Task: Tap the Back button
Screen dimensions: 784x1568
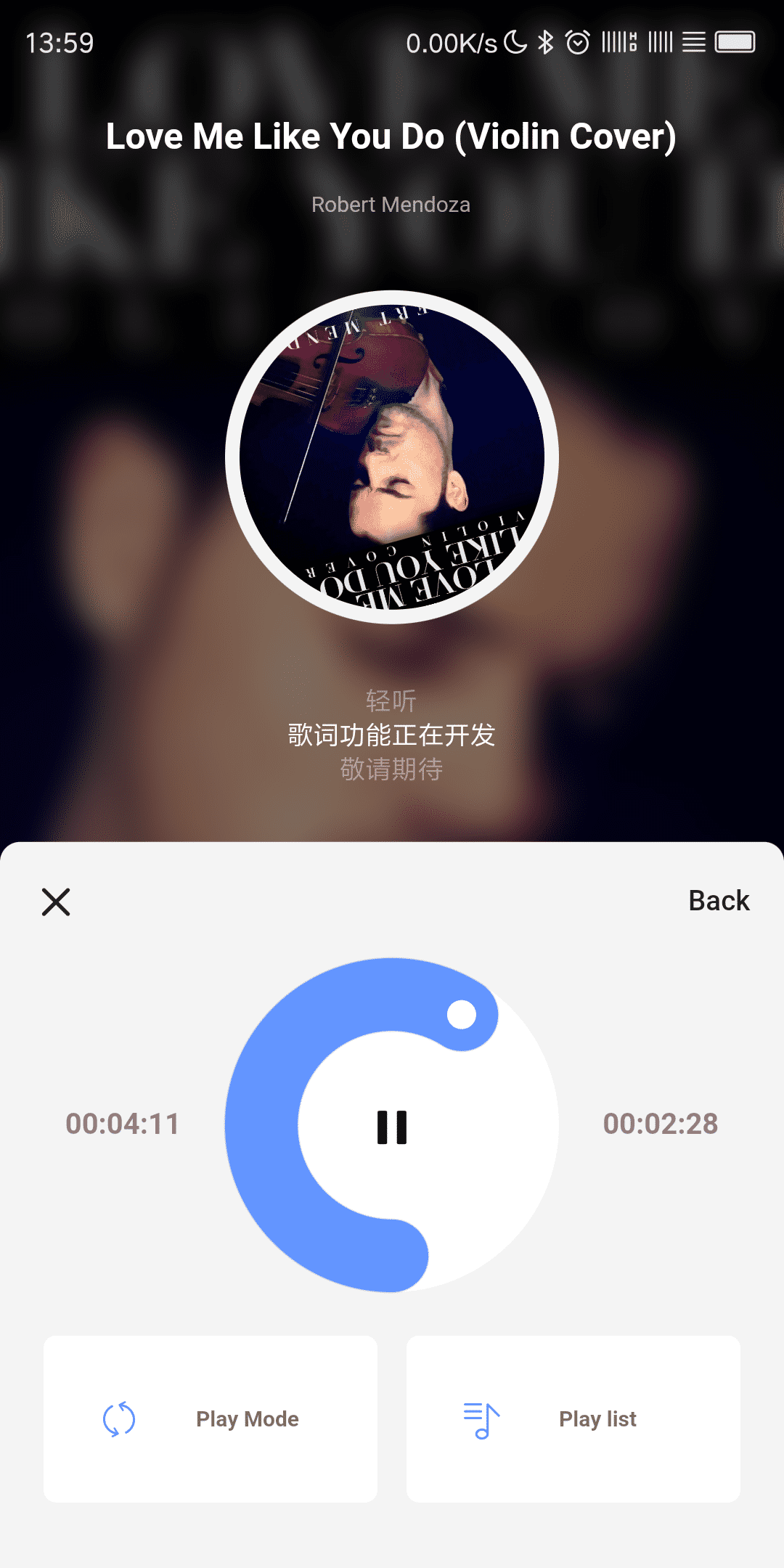Action: tap(719, 900)
